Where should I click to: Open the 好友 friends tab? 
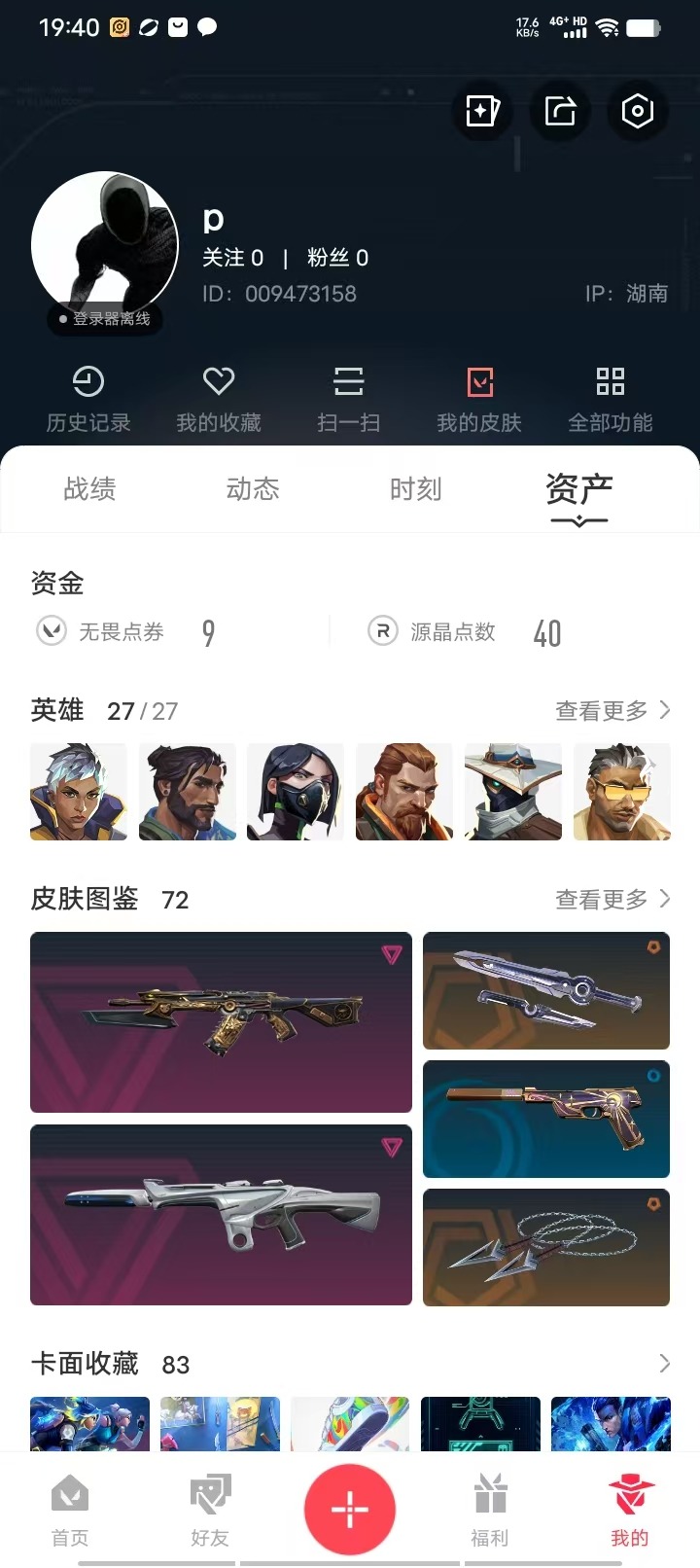coord(210,1509)
